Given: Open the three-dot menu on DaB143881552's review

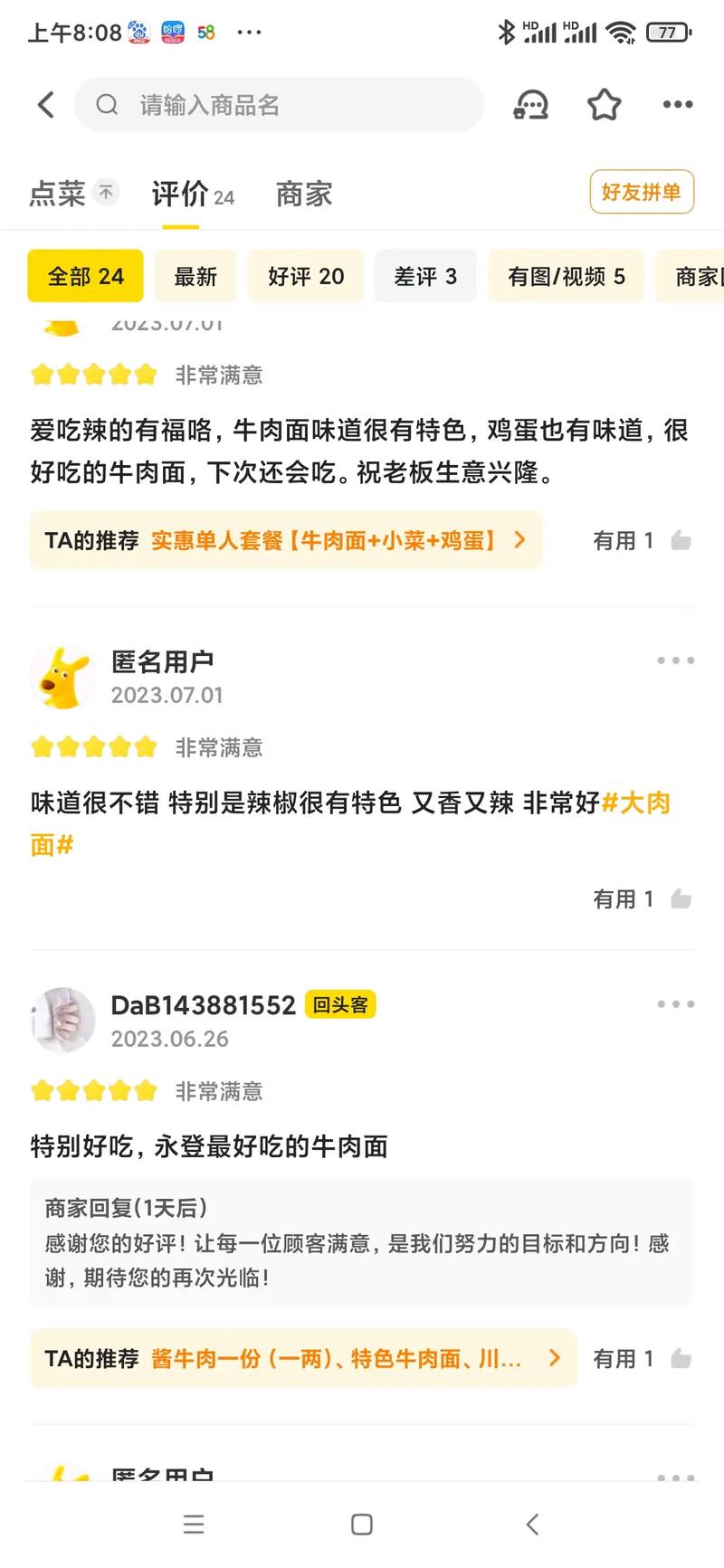Looking at the screenshot, I should 675,1003.
